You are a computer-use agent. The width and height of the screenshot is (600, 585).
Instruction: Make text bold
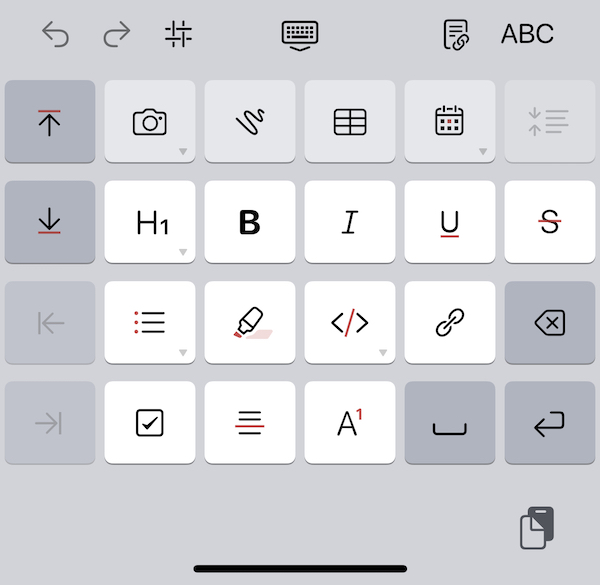(250, 222)
